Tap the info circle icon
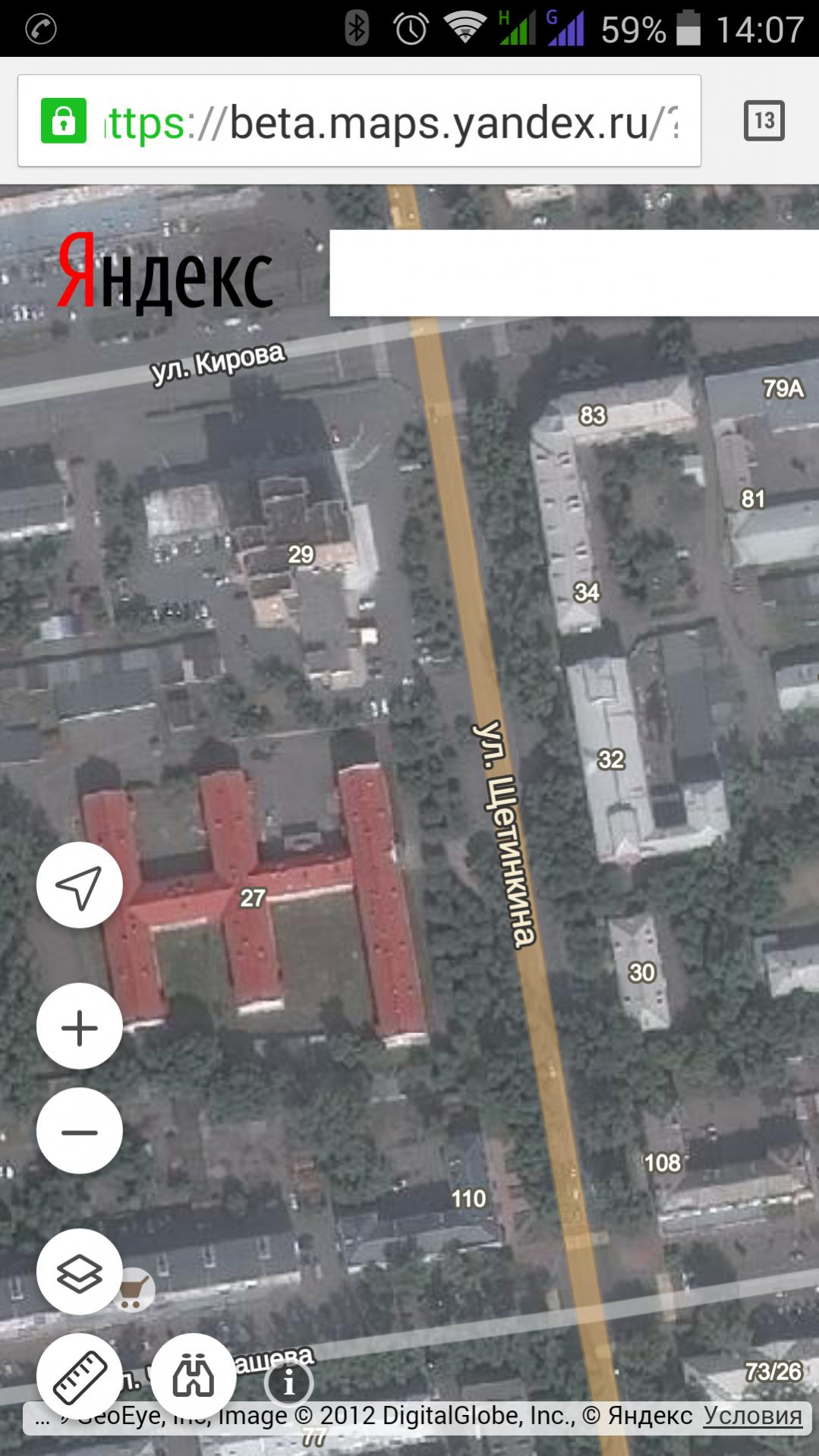This screenshot has height=1456, width=819. tap(288, 1383)
